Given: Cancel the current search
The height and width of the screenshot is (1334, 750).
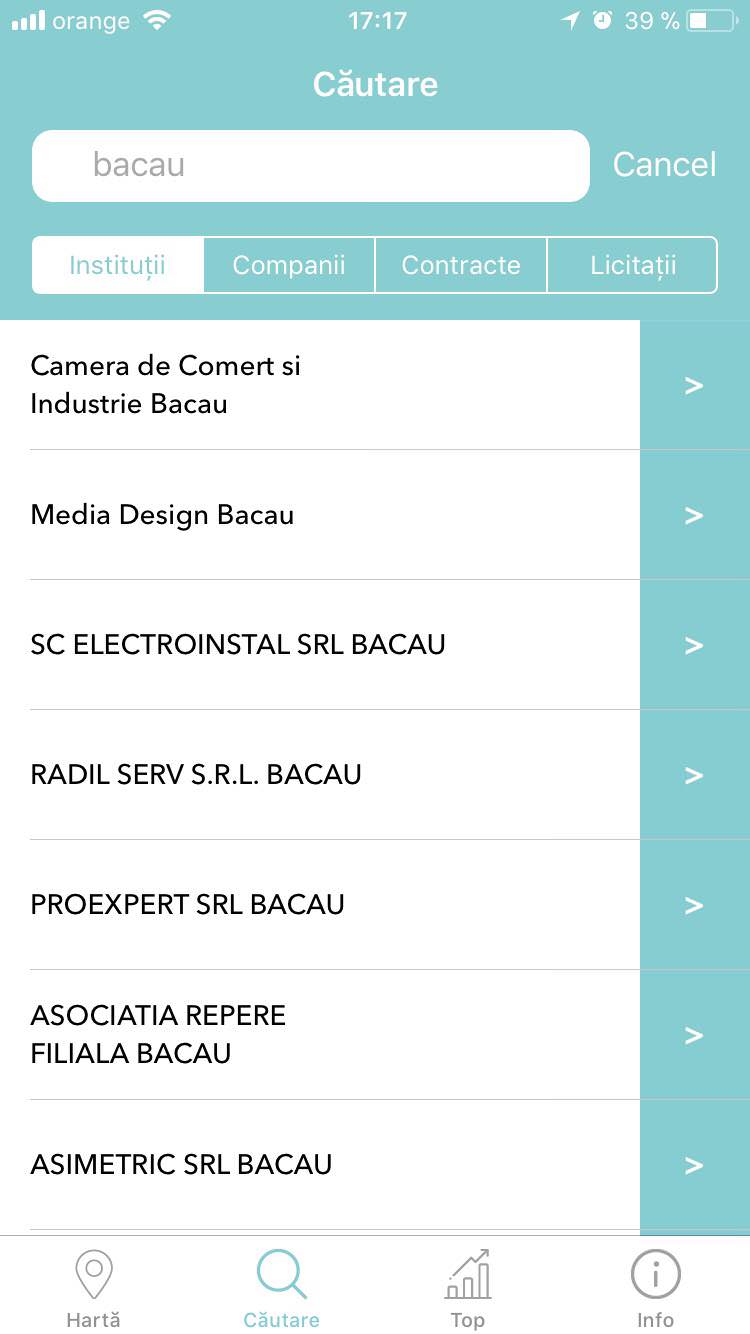Looking at the screenshot, I should (x=664, y=165).
